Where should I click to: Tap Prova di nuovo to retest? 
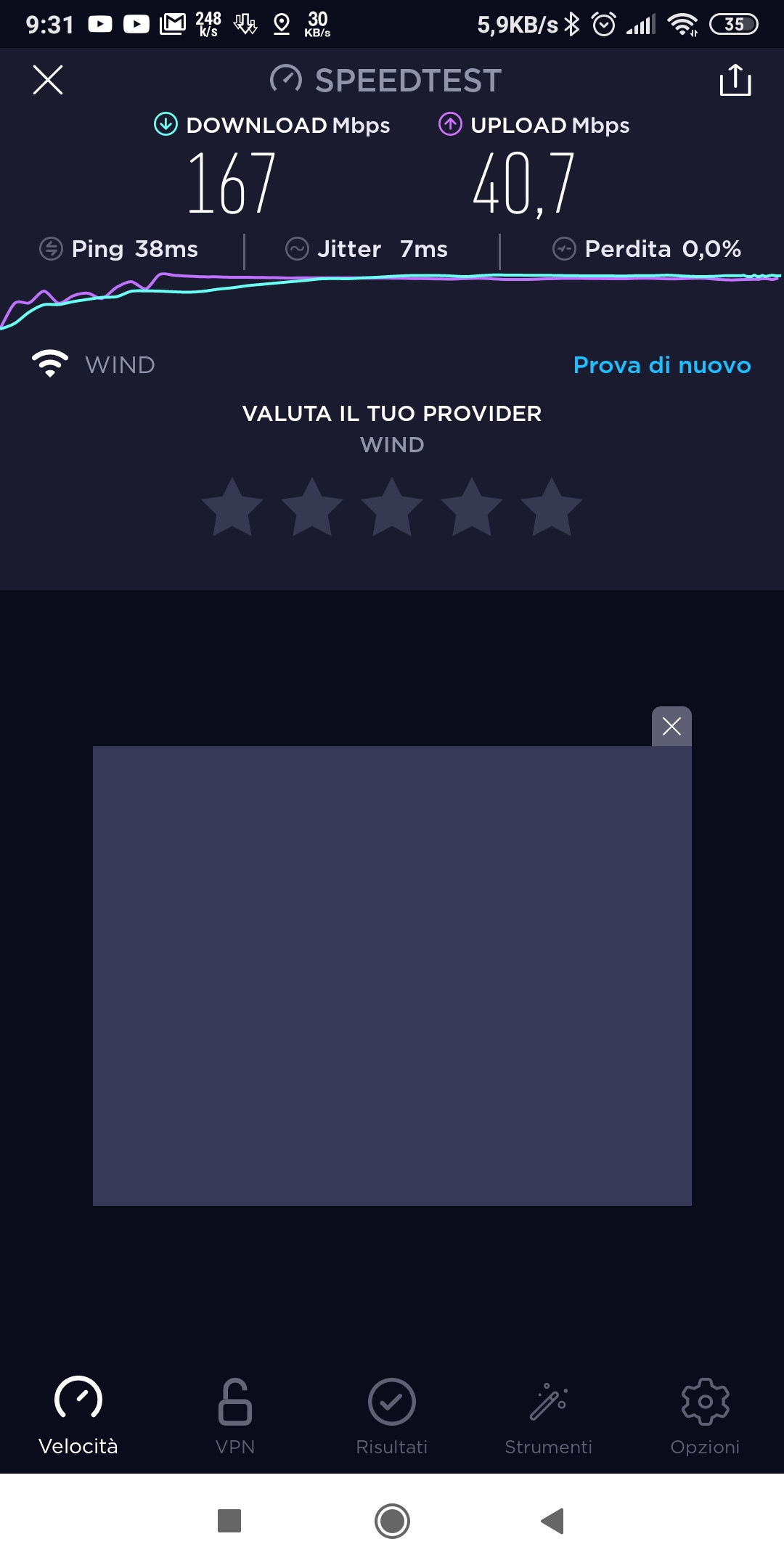(661, 364)
